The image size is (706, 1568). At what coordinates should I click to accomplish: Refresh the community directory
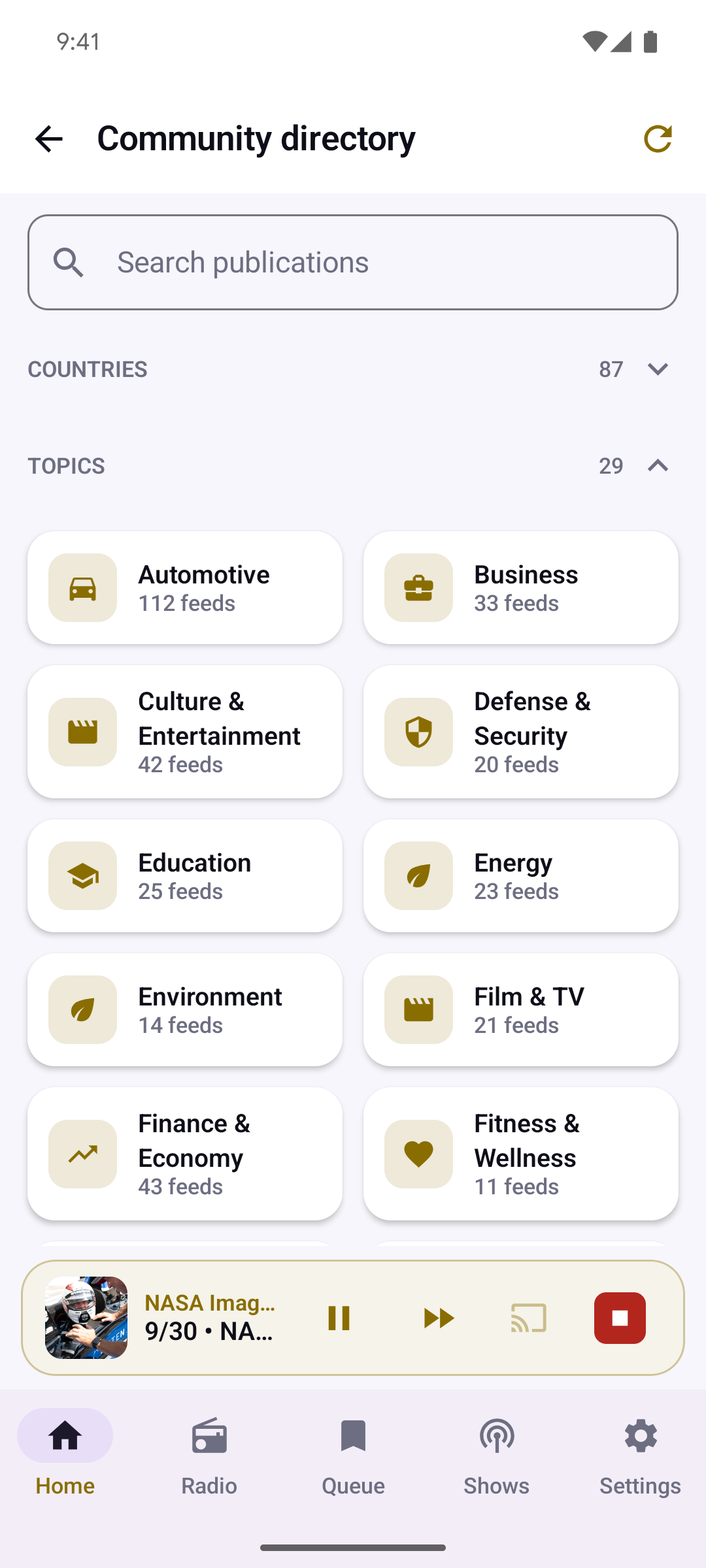[x=658, y=139]
